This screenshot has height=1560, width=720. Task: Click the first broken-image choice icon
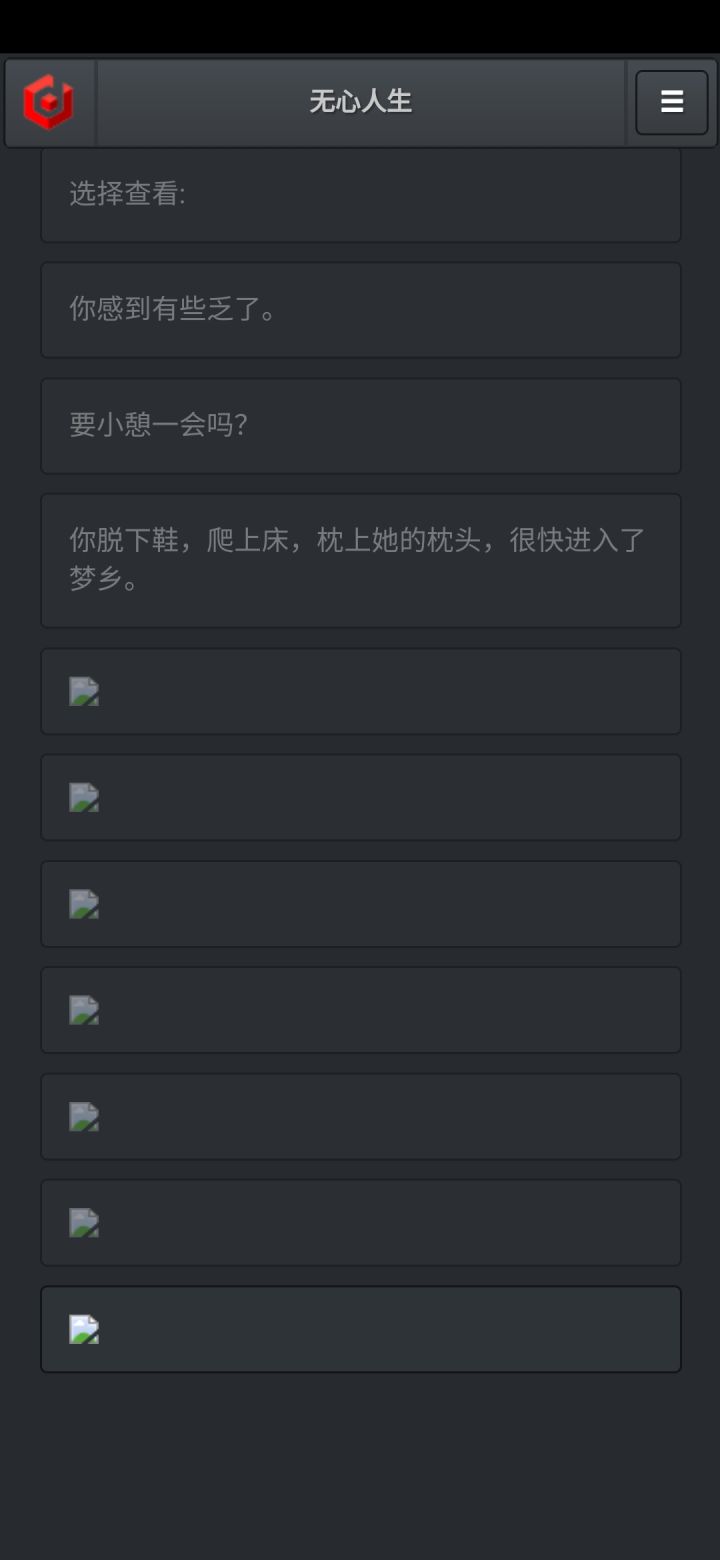(x=84, y=691)
